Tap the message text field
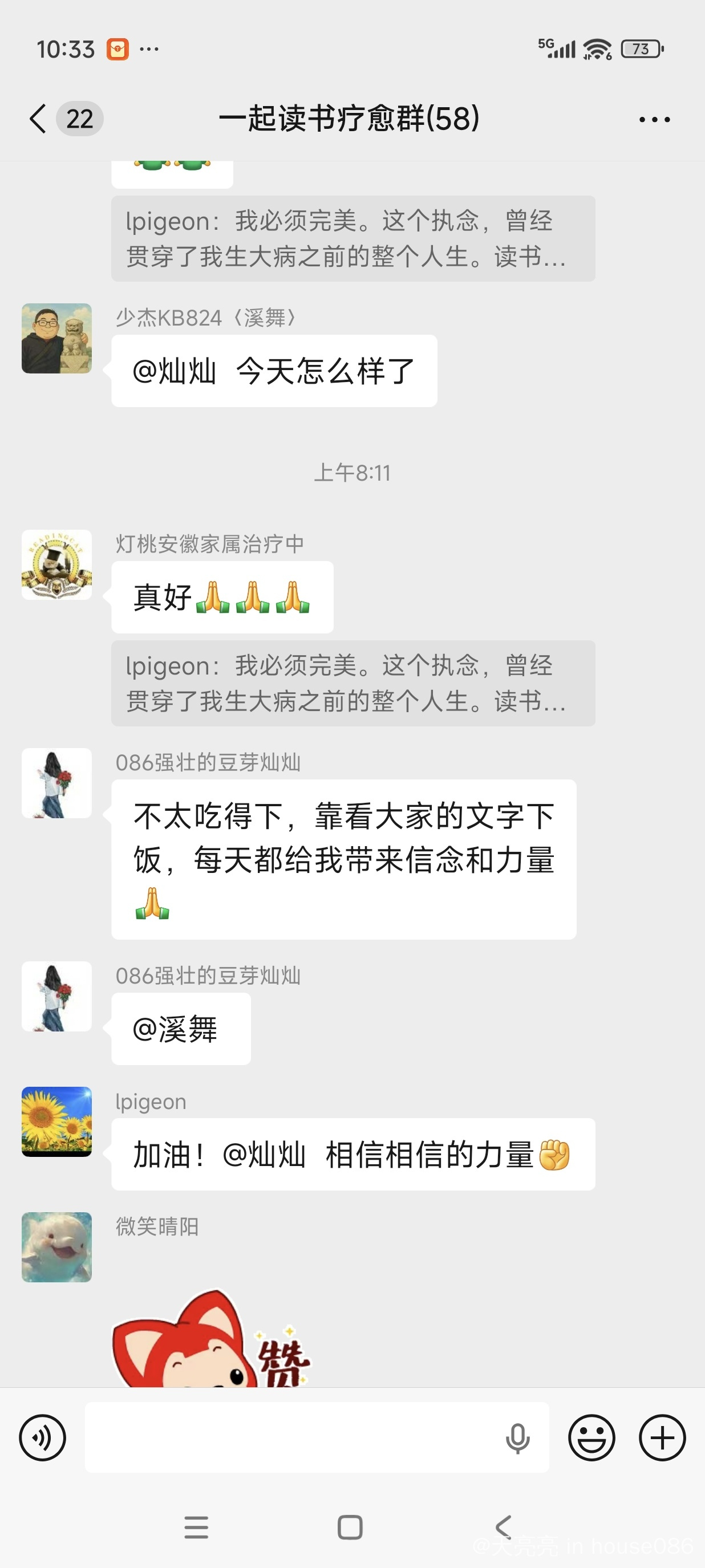The image size is (705, 1568). coord(292,1438)
